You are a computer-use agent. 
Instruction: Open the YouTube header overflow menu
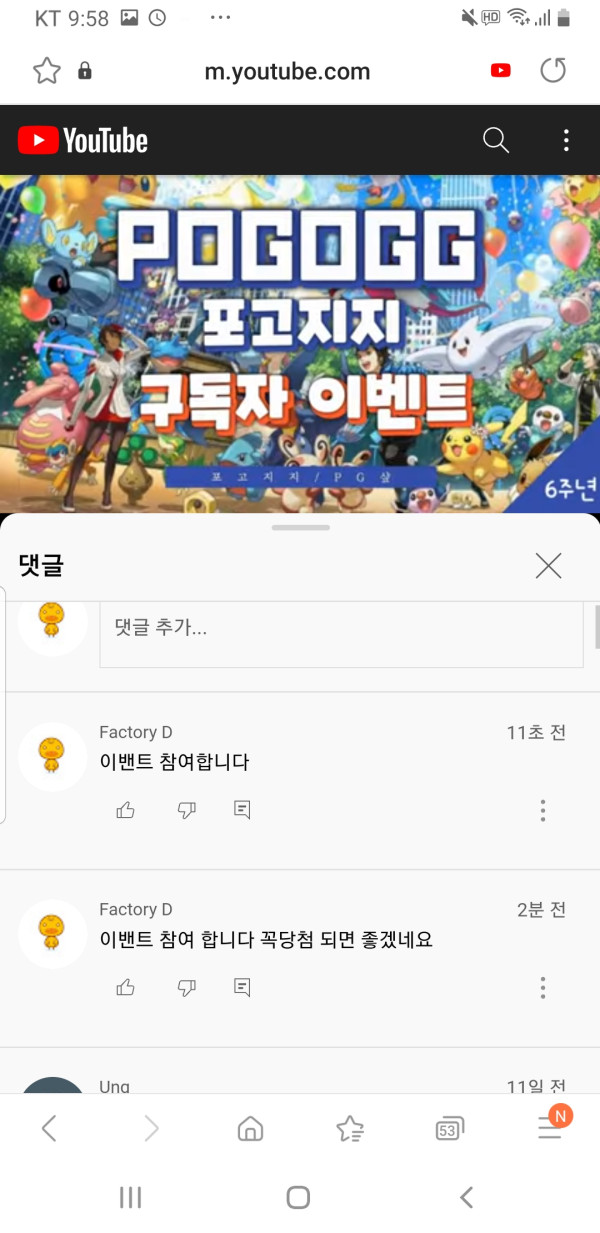tap(566, 141)
